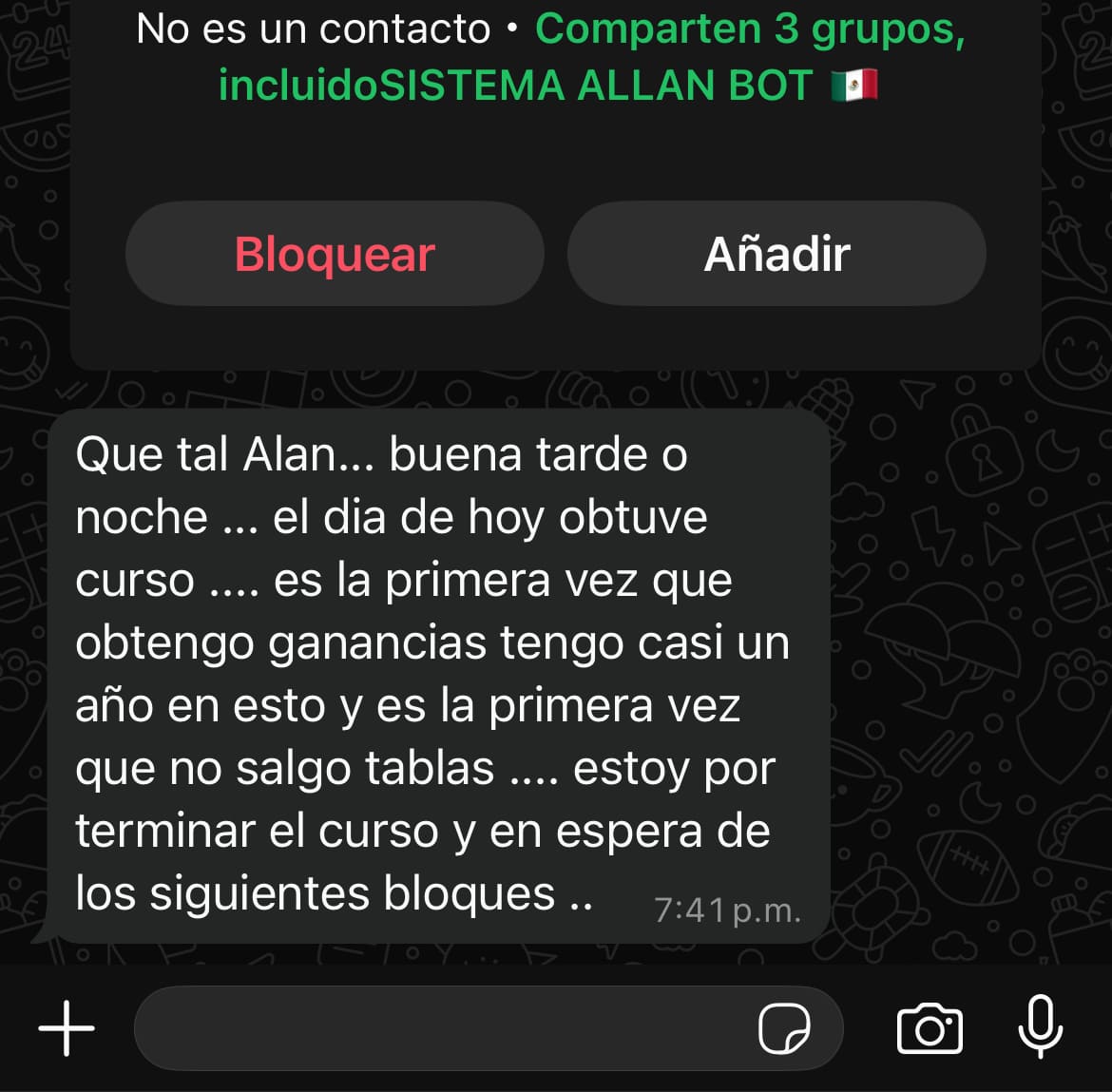1112x1092 pixels.
Task: Block this unknown contact
Action: coord(335,254)
